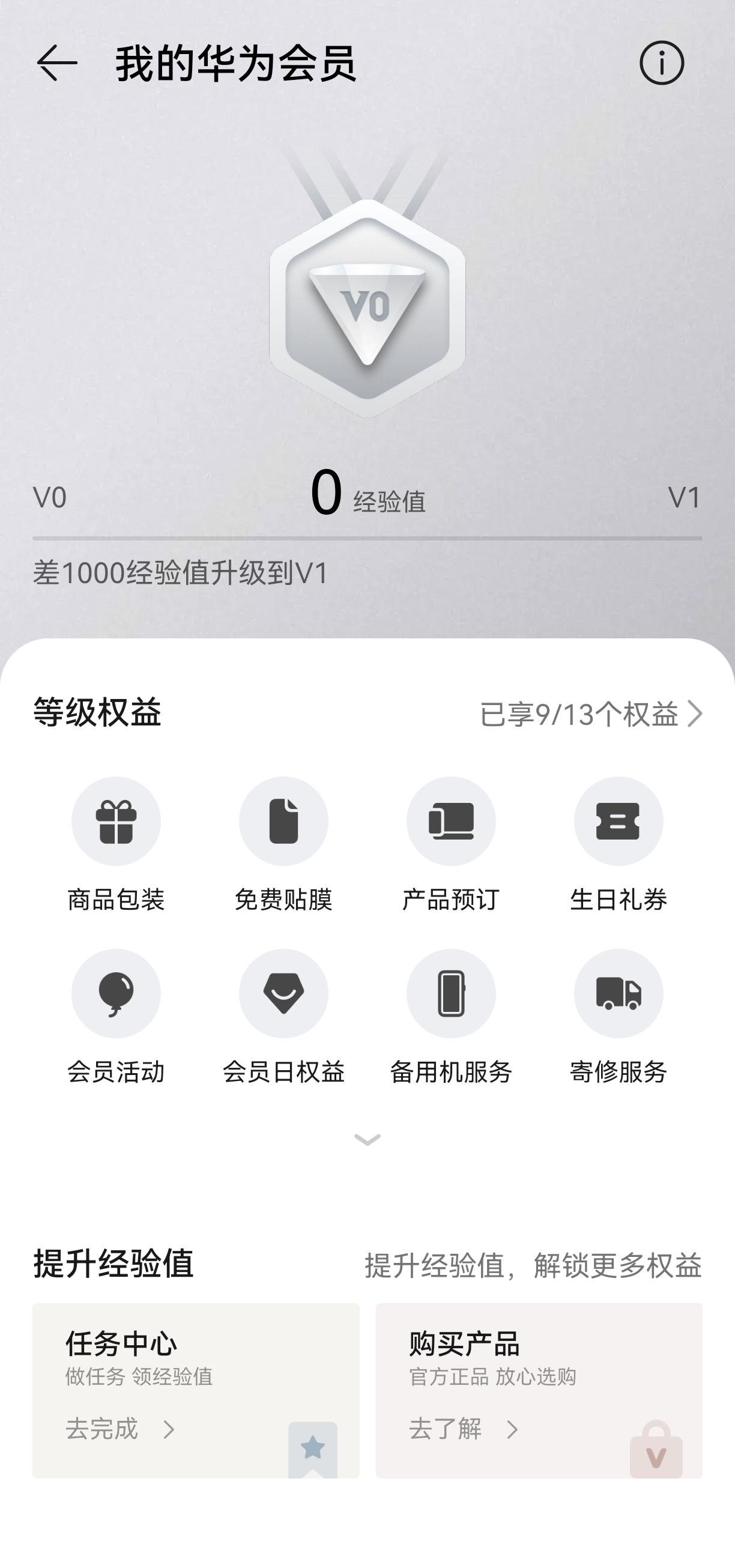
Task: View all 9/13 level benefits
Action: (x=590, y=714)
